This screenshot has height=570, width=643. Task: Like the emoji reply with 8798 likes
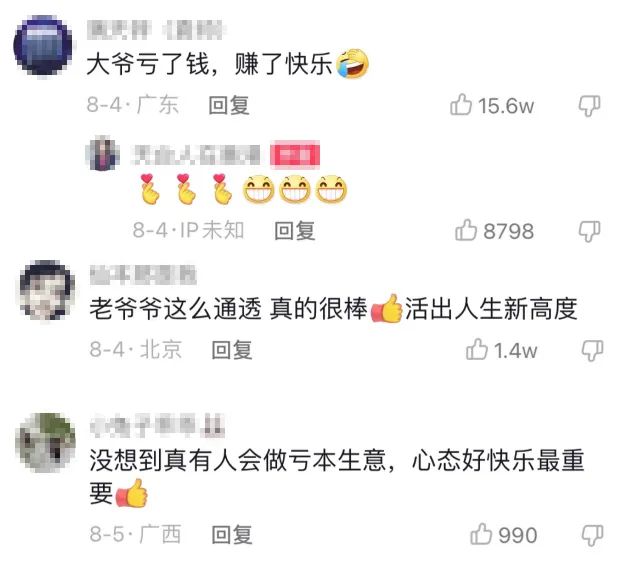point(467,231)
